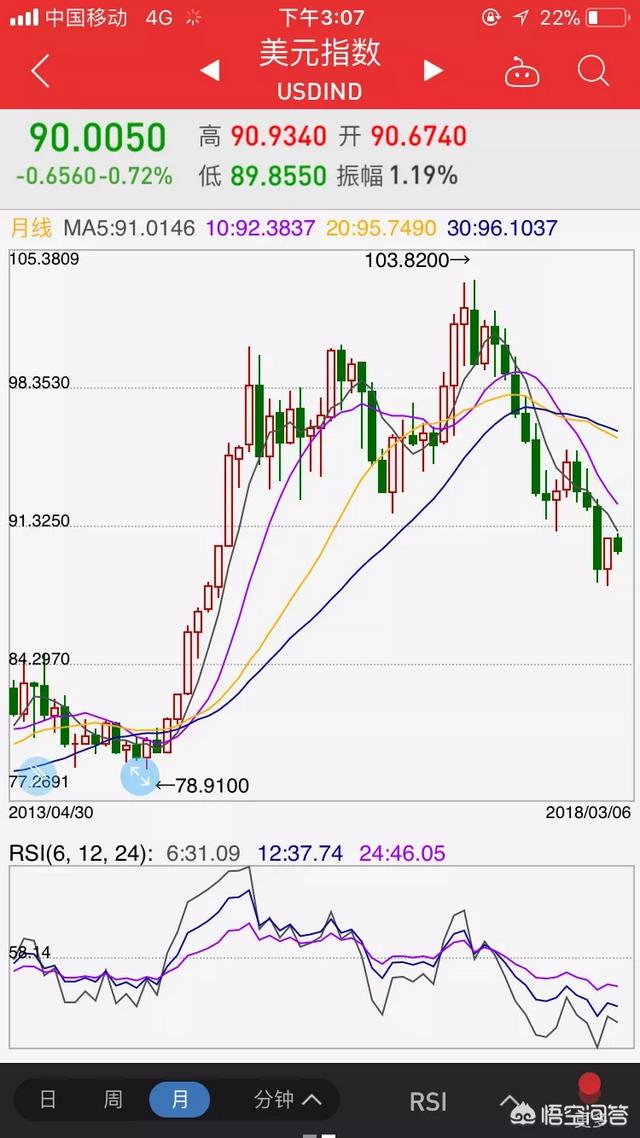Select the 周 weekly chart period
The image size is (640, 1138).
click(113, 1100)
